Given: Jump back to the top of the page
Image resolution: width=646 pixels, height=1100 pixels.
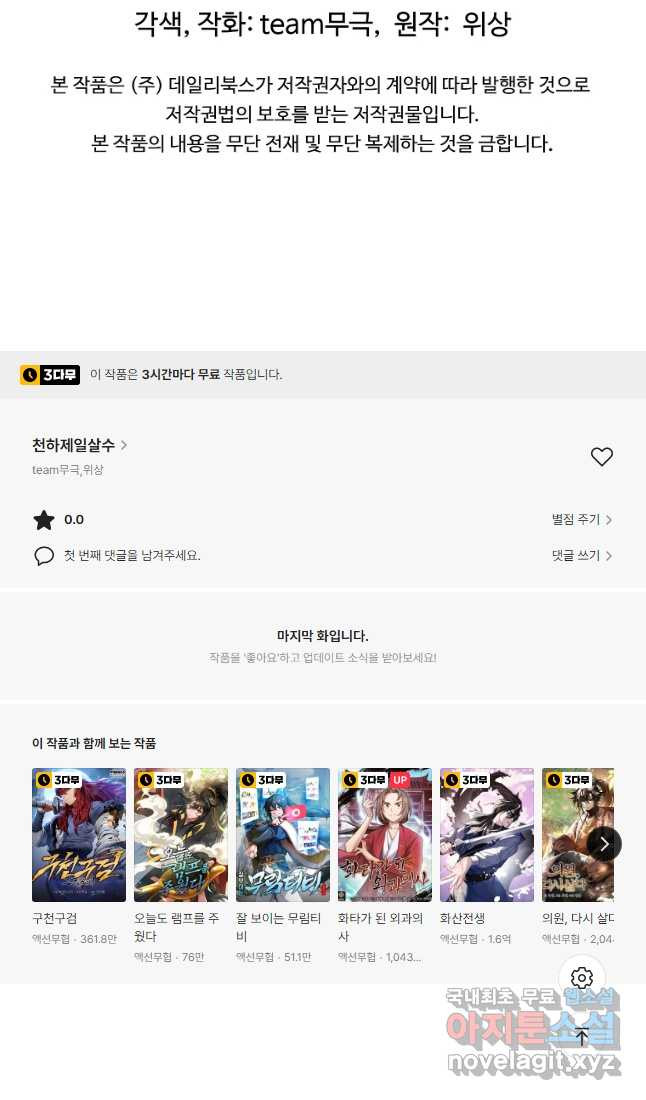Looking at the screenshot, I should point(582,1036).
